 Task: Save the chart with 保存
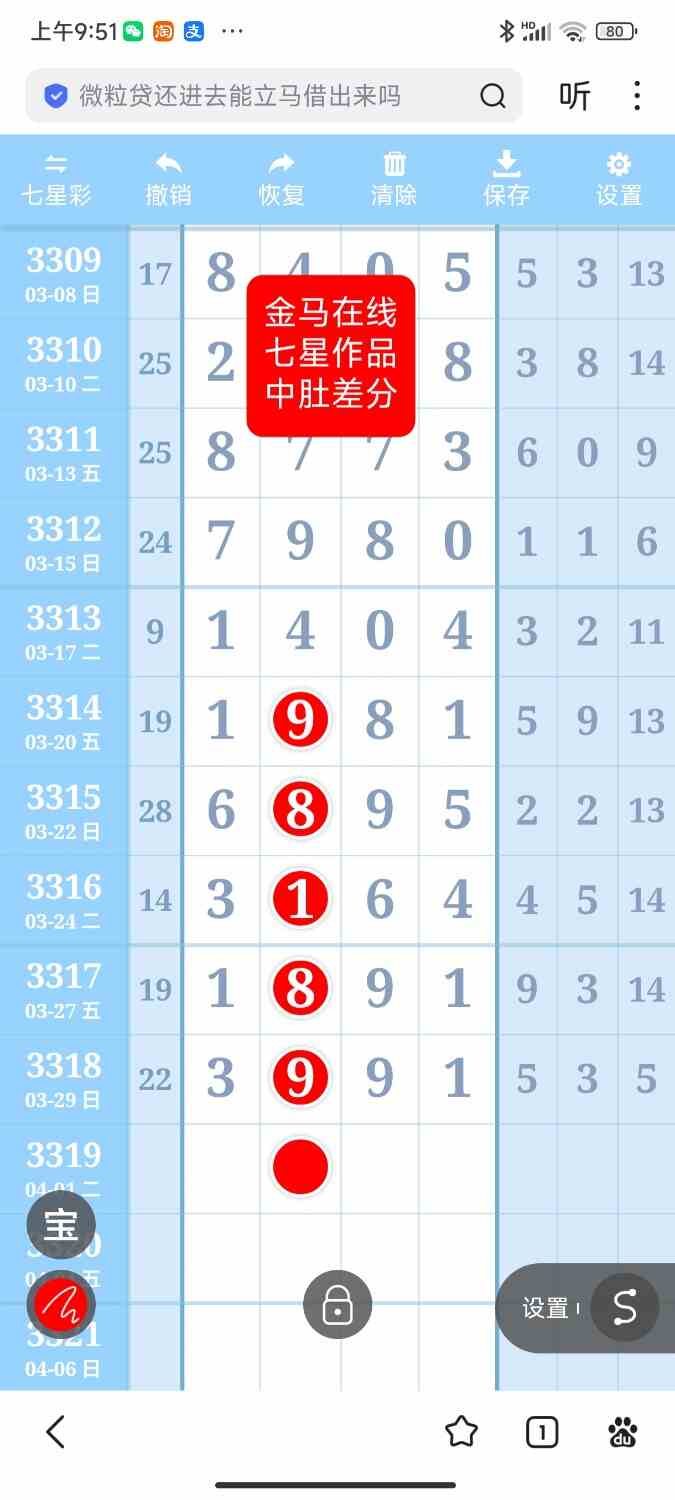click(506, 180)
